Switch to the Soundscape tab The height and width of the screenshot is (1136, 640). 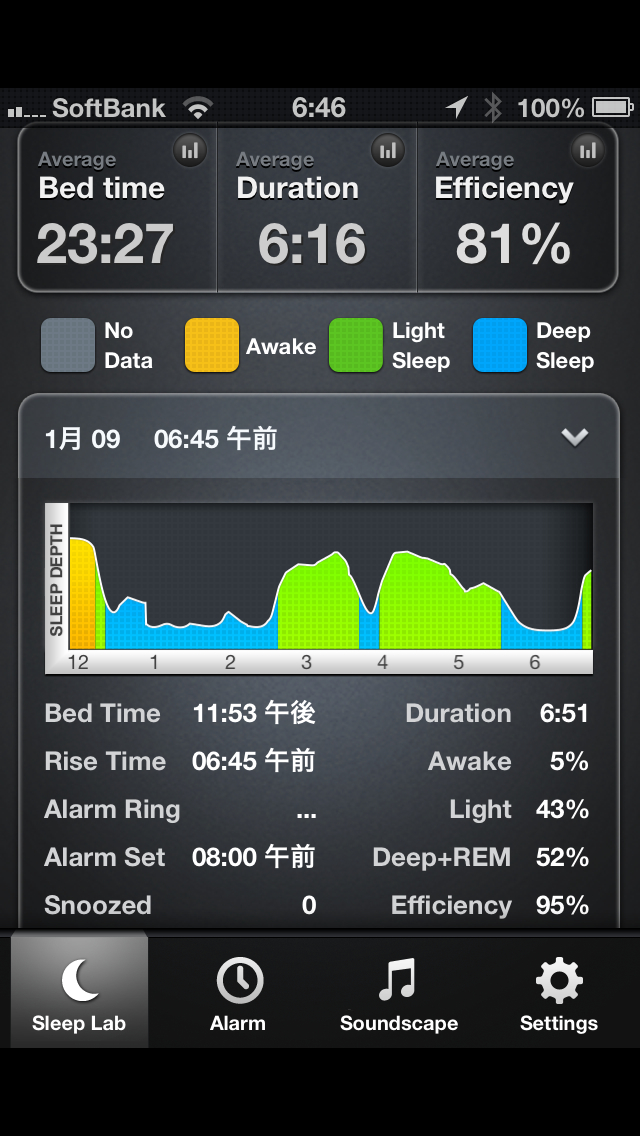(x=398, y=993)
